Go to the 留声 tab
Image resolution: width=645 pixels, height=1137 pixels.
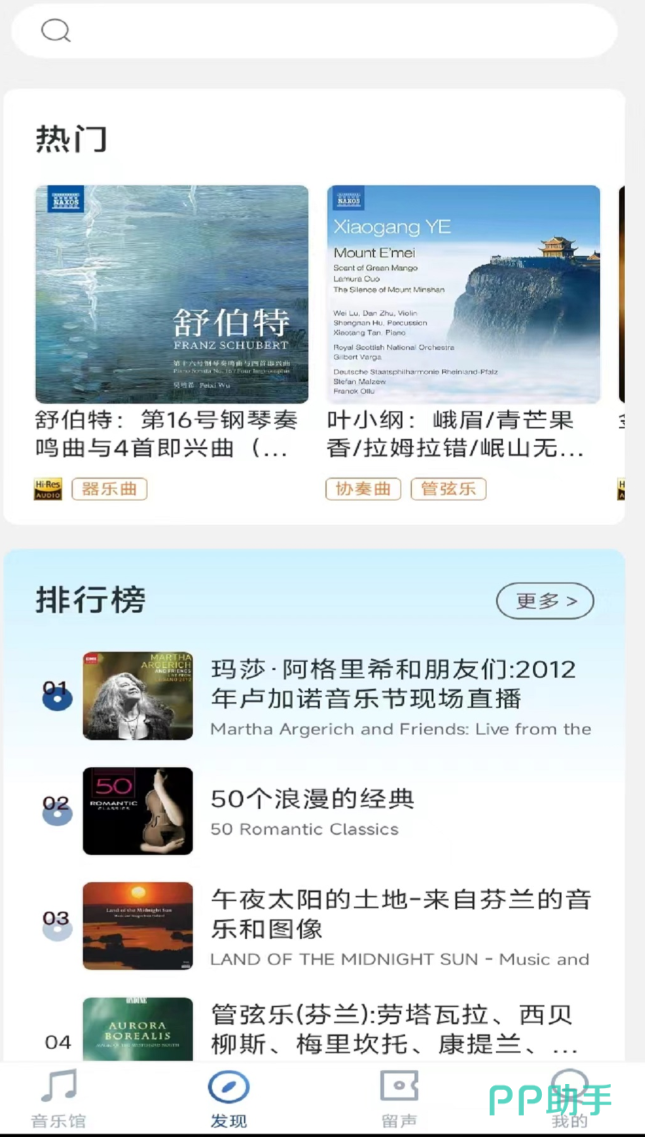399,1097
